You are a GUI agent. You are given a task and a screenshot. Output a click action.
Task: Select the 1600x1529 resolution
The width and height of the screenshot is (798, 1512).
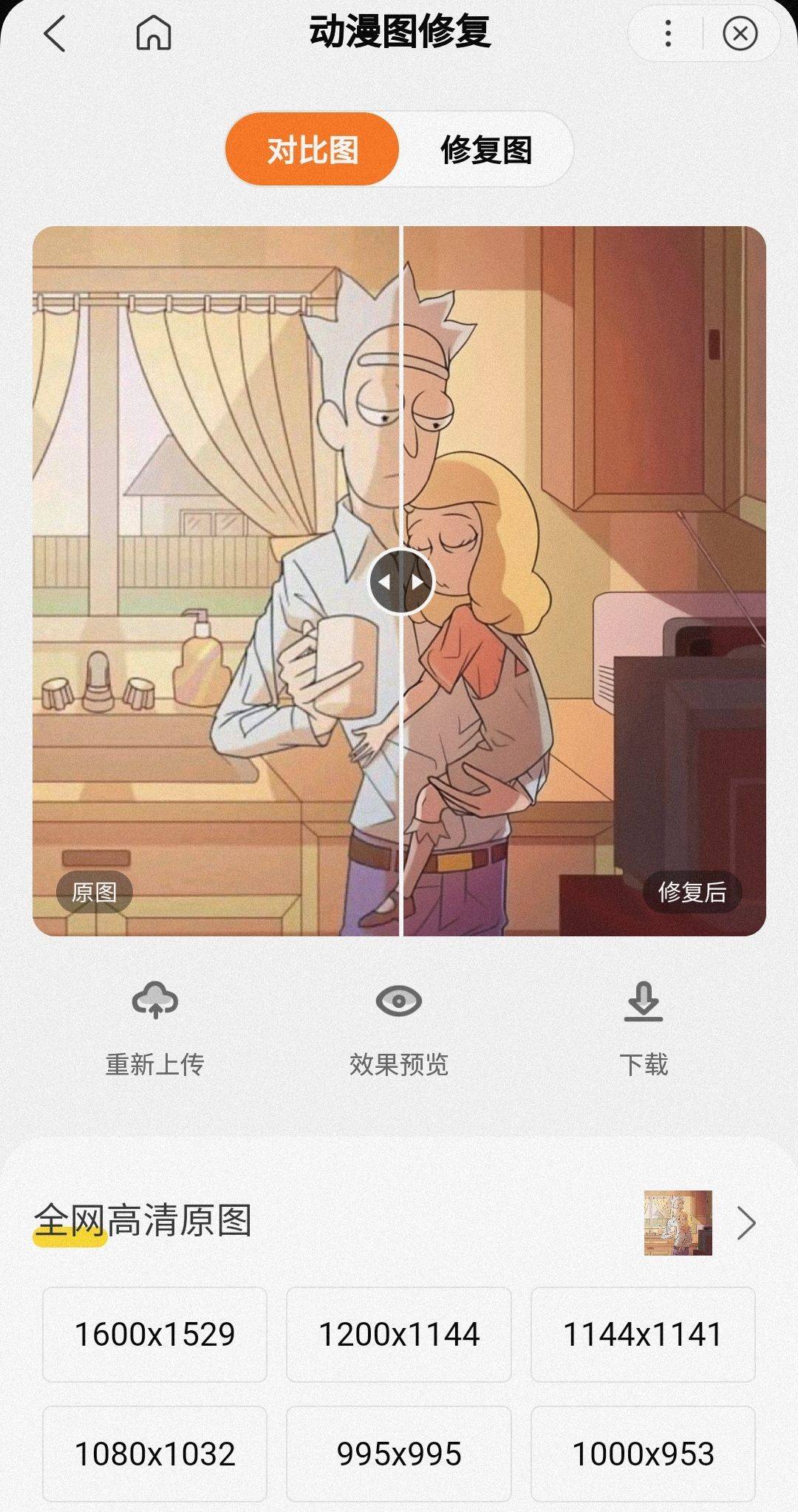pyautogui.click(x=154, y=1335)
